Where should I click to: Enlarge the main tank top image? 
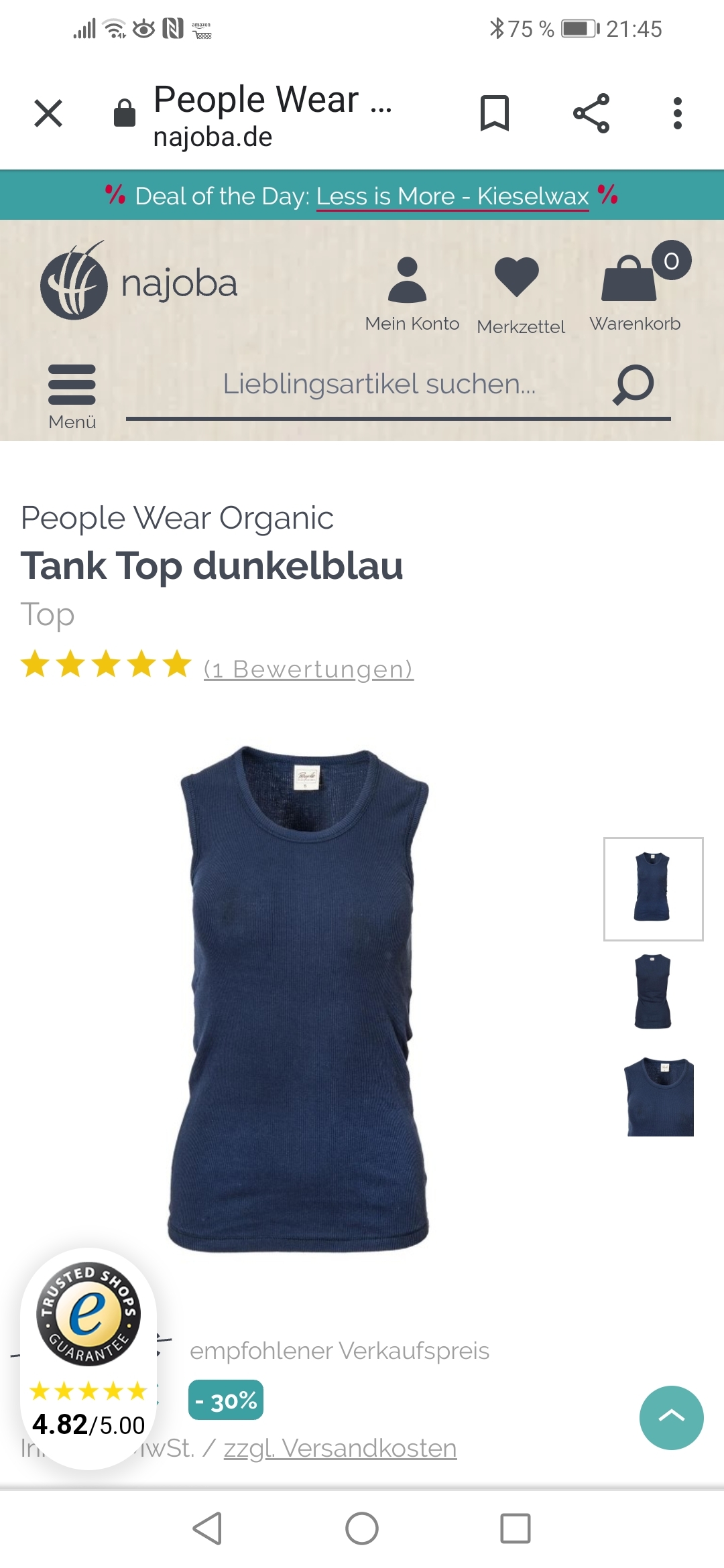(298, 998)
